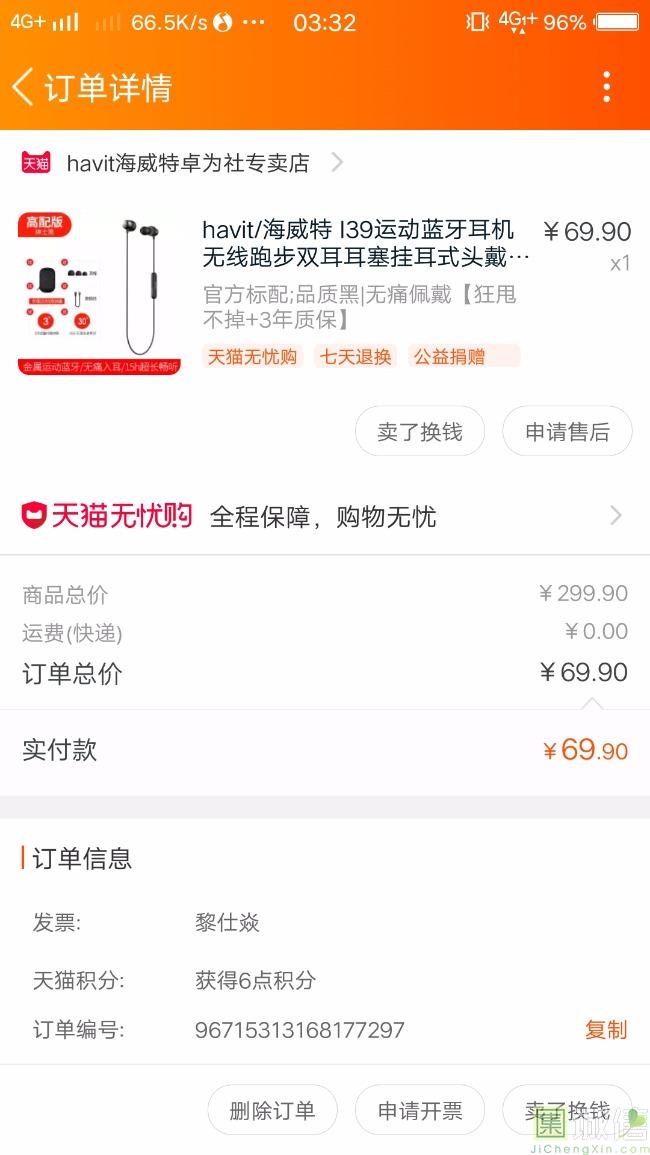Copy the order number with 复制
Image resolution: width=650 pixels, height=1155 pixels.
[x=606, y=1030]
